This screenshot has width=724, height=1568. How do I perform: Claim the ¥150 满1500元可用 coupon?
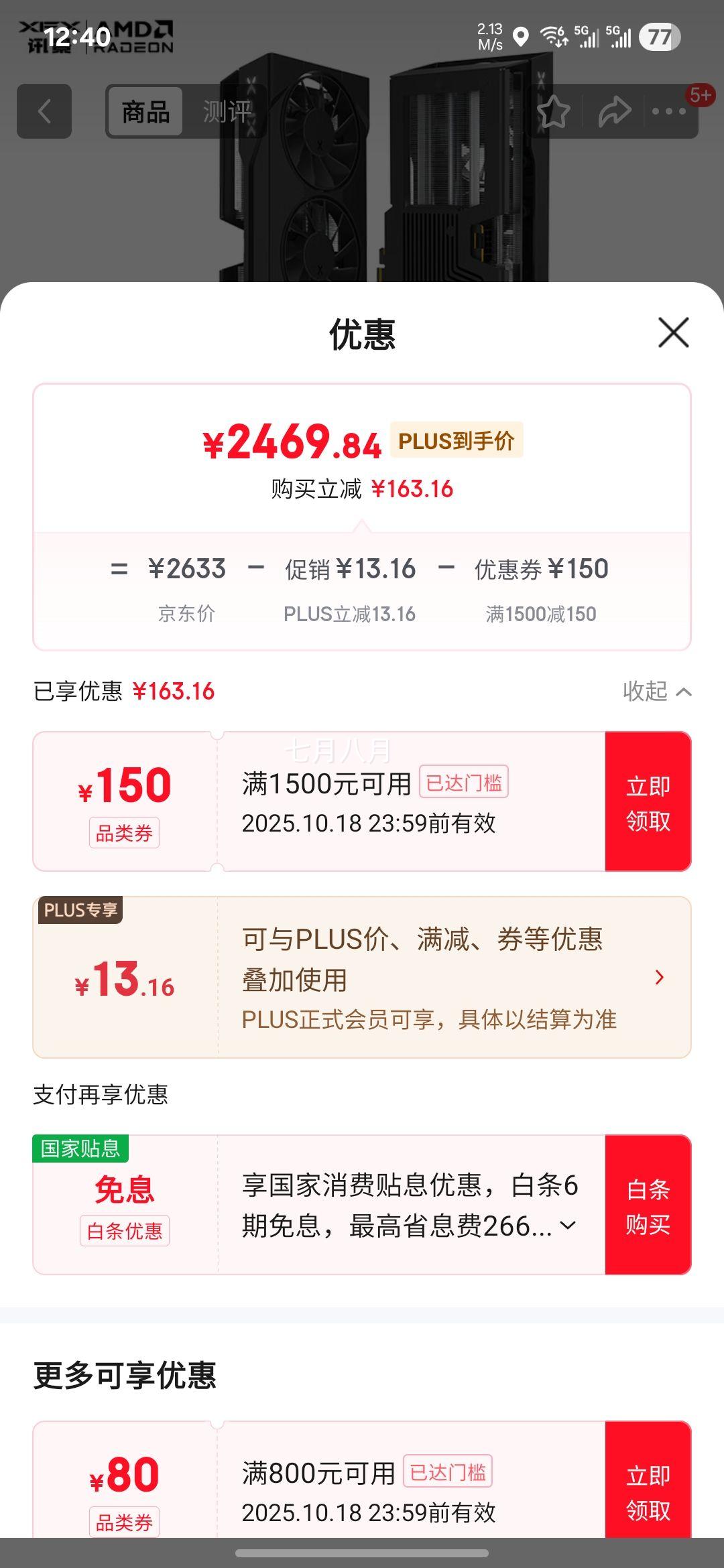coord(648,802)
